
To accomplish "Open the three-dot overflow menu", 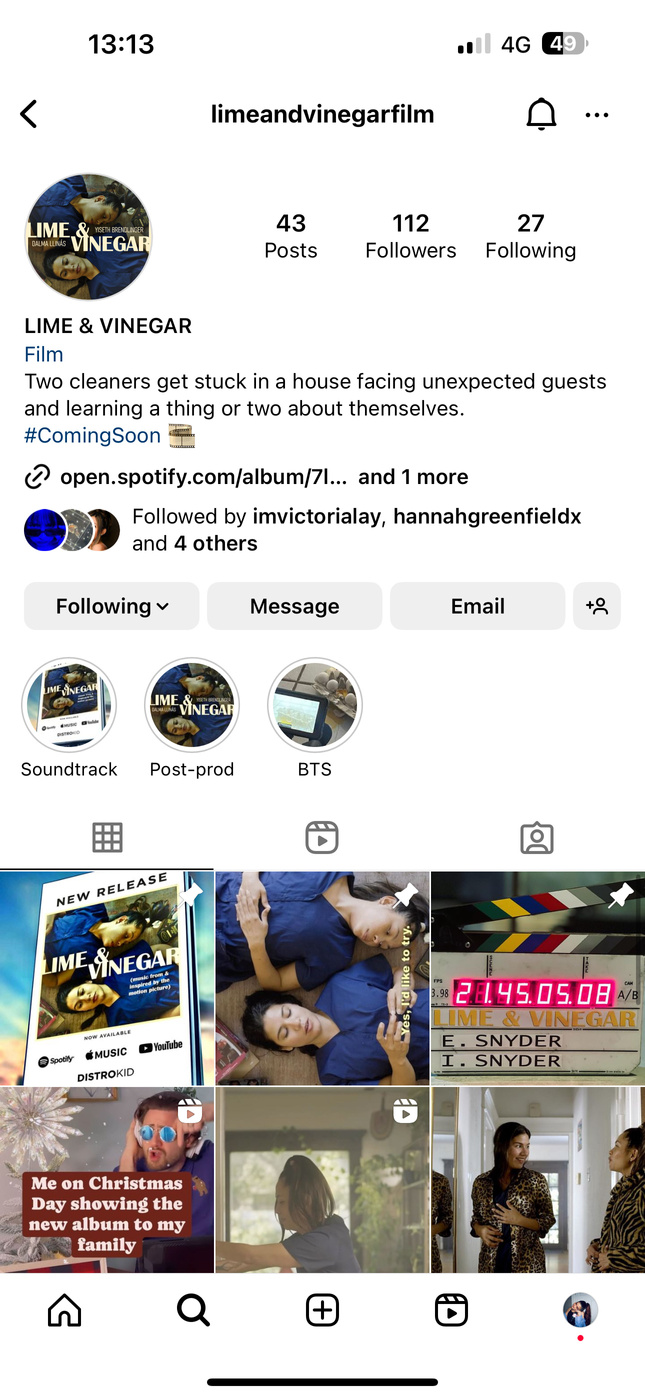I will (x=597, y=115).
